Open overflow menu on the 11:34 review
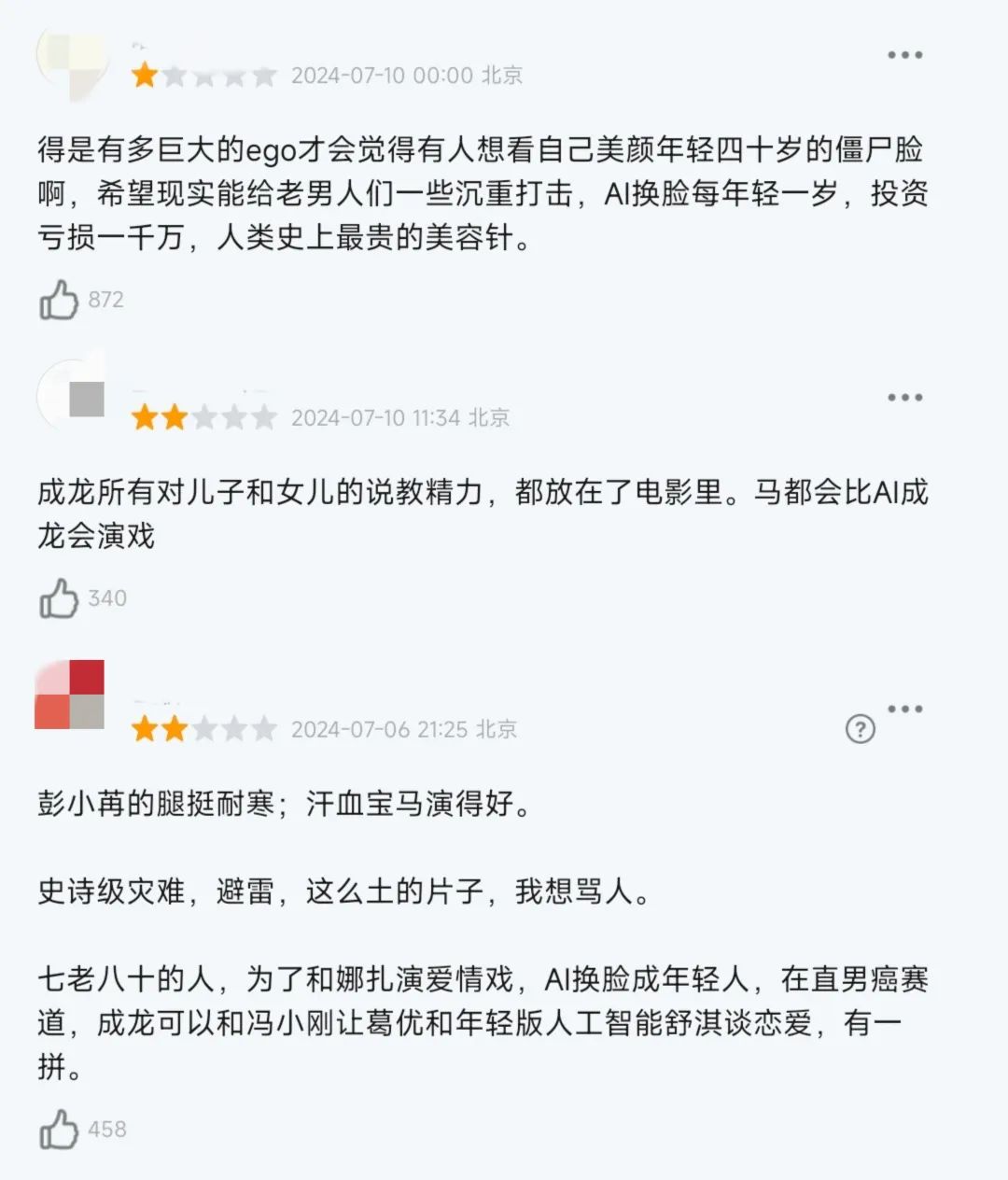The height and width of the screenshot is (1180, 1008). point(904,398)
